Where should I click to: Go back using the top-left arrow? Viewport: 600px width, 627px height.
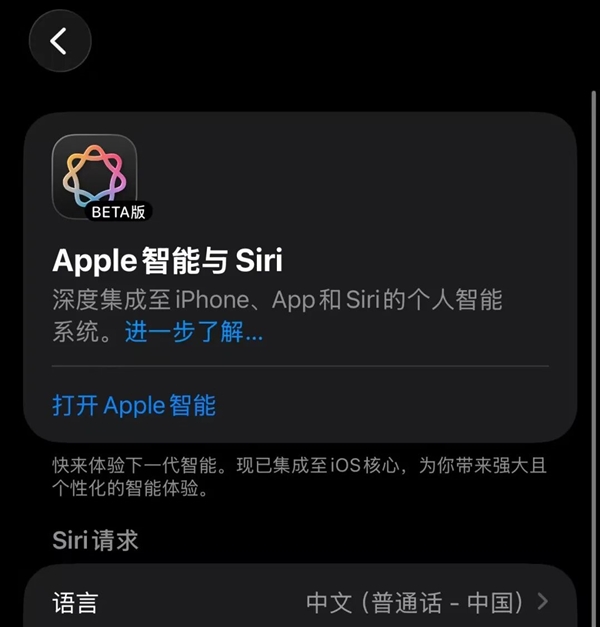(60, 41)
